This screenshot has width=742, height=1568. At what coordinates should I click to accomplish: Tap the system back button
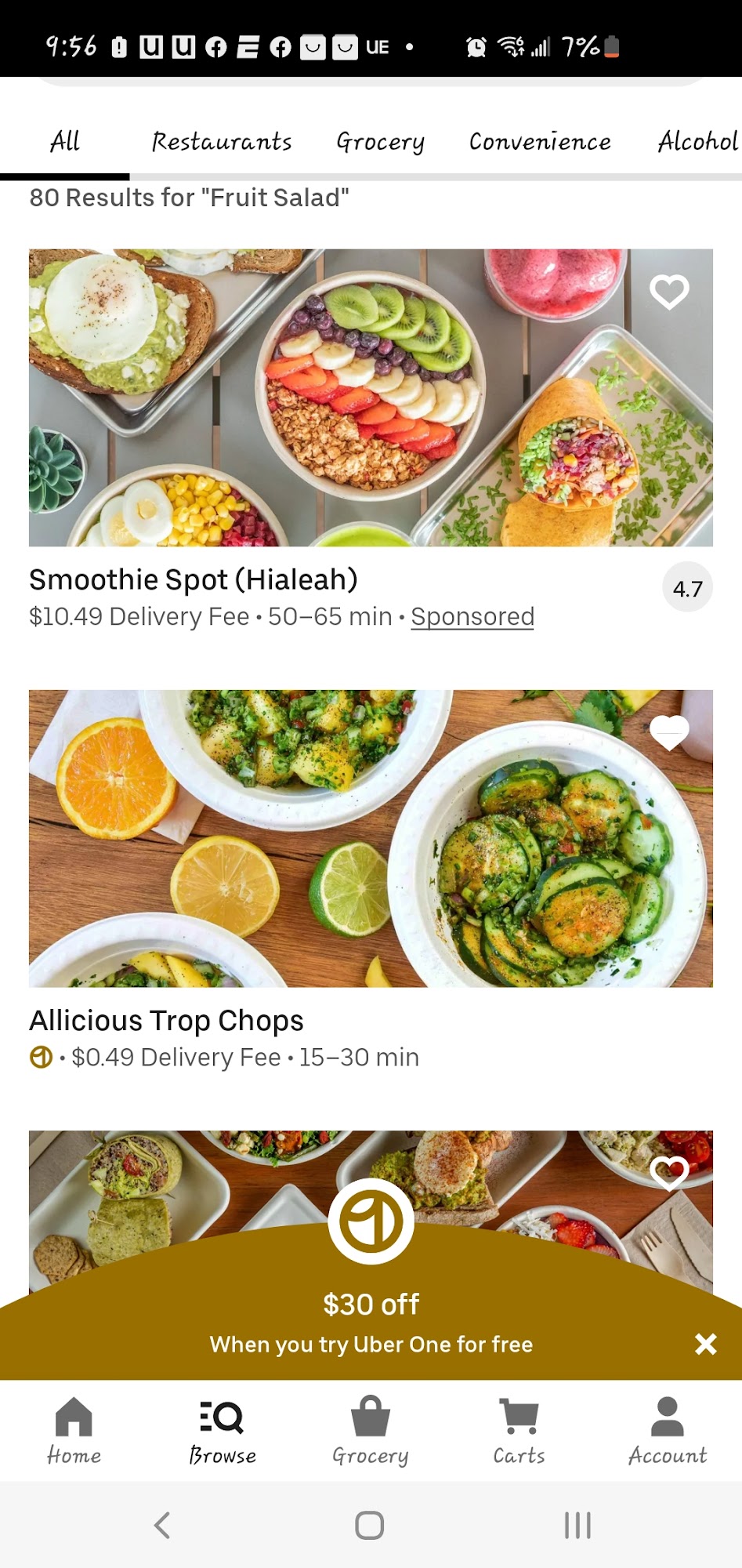[162, 1526]
